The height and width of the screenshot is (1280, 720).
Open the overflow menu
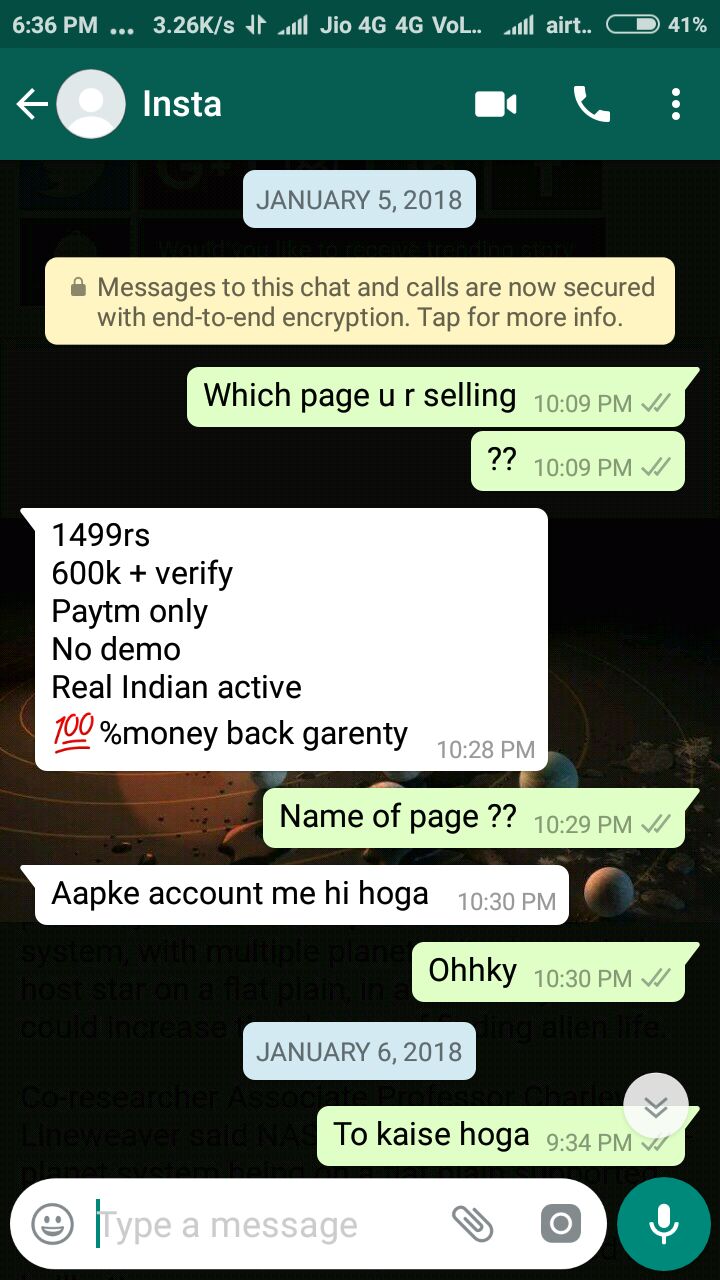point(676,104)
